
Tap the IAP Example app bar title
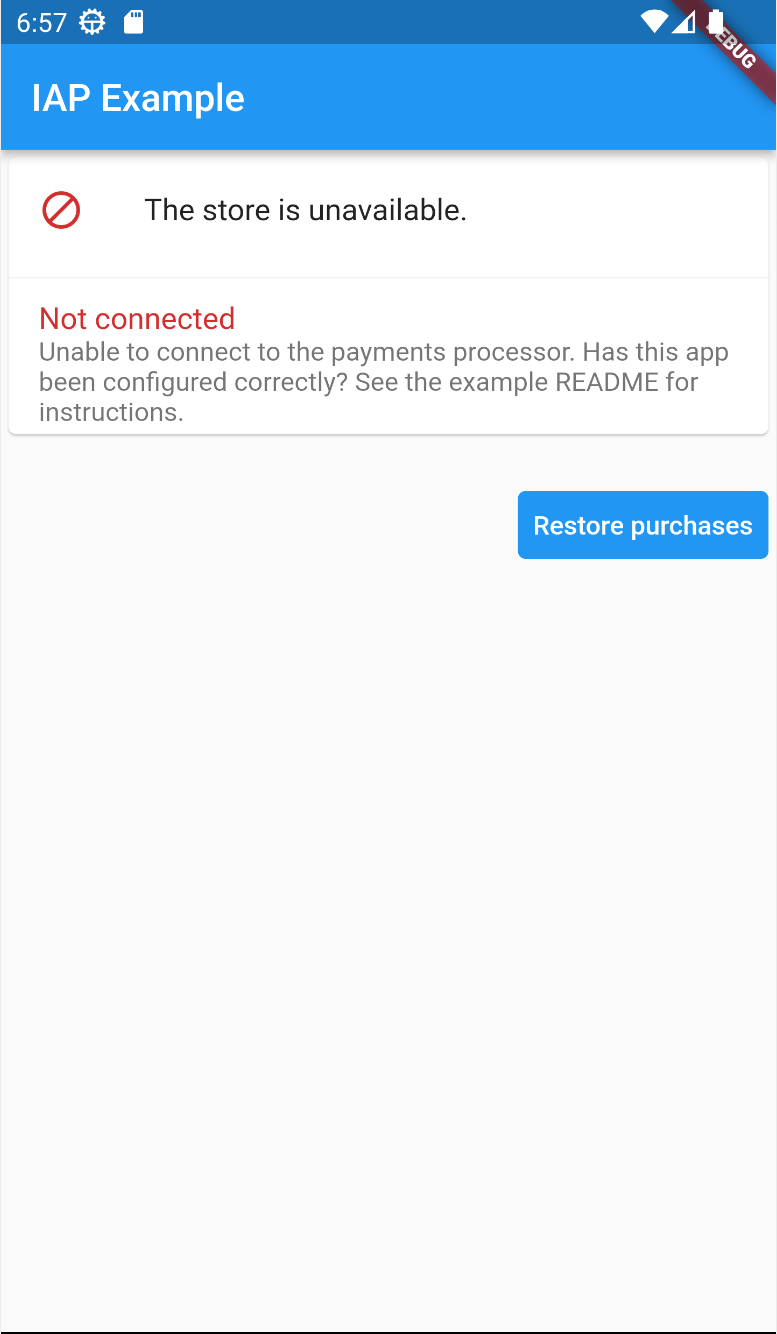tap(137, 98)
